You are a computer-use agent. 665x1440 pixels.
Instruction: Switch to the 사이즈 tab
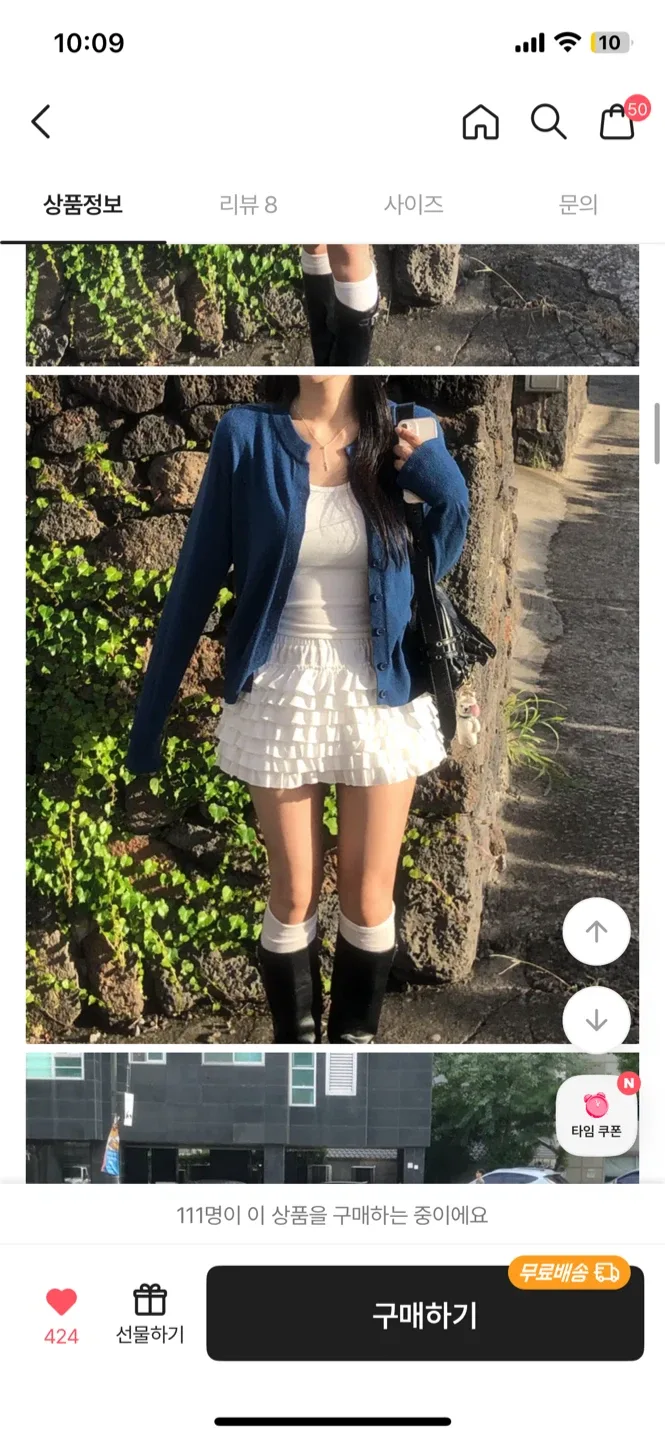coord(413,205)
